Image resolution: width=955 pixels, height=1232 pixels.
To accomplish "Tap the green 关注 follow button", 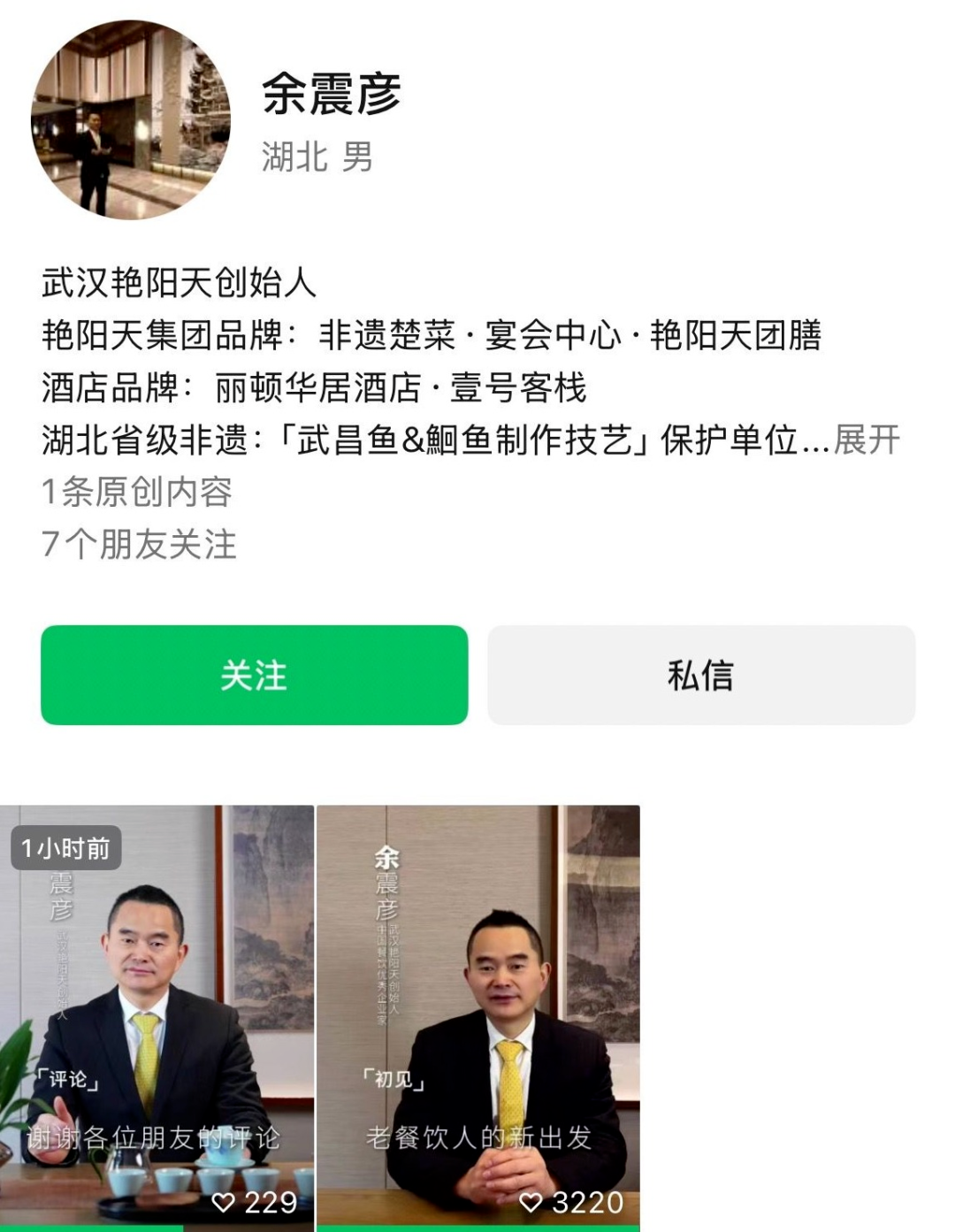I will [254, 675].
